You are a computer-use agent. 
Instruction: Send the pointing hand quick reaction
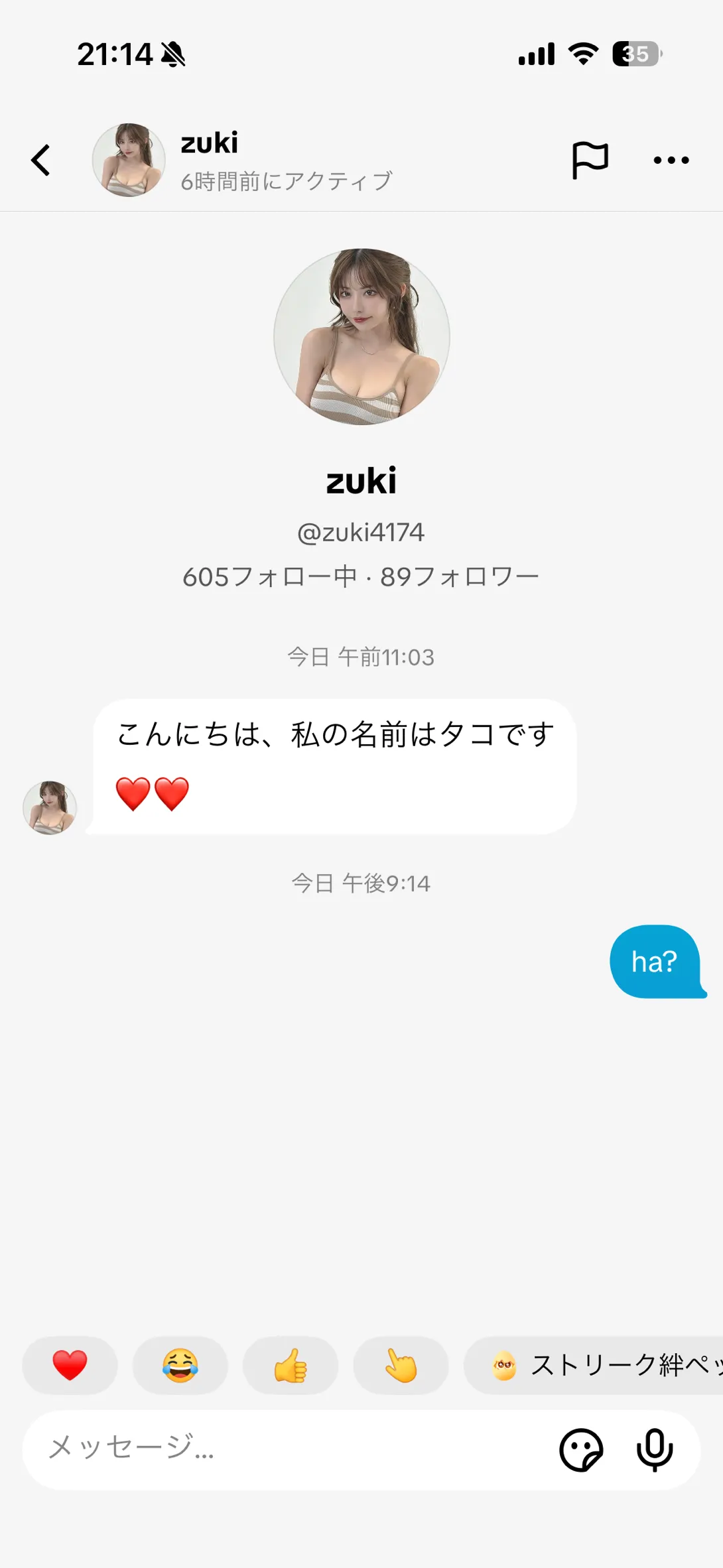point(401,1366)
